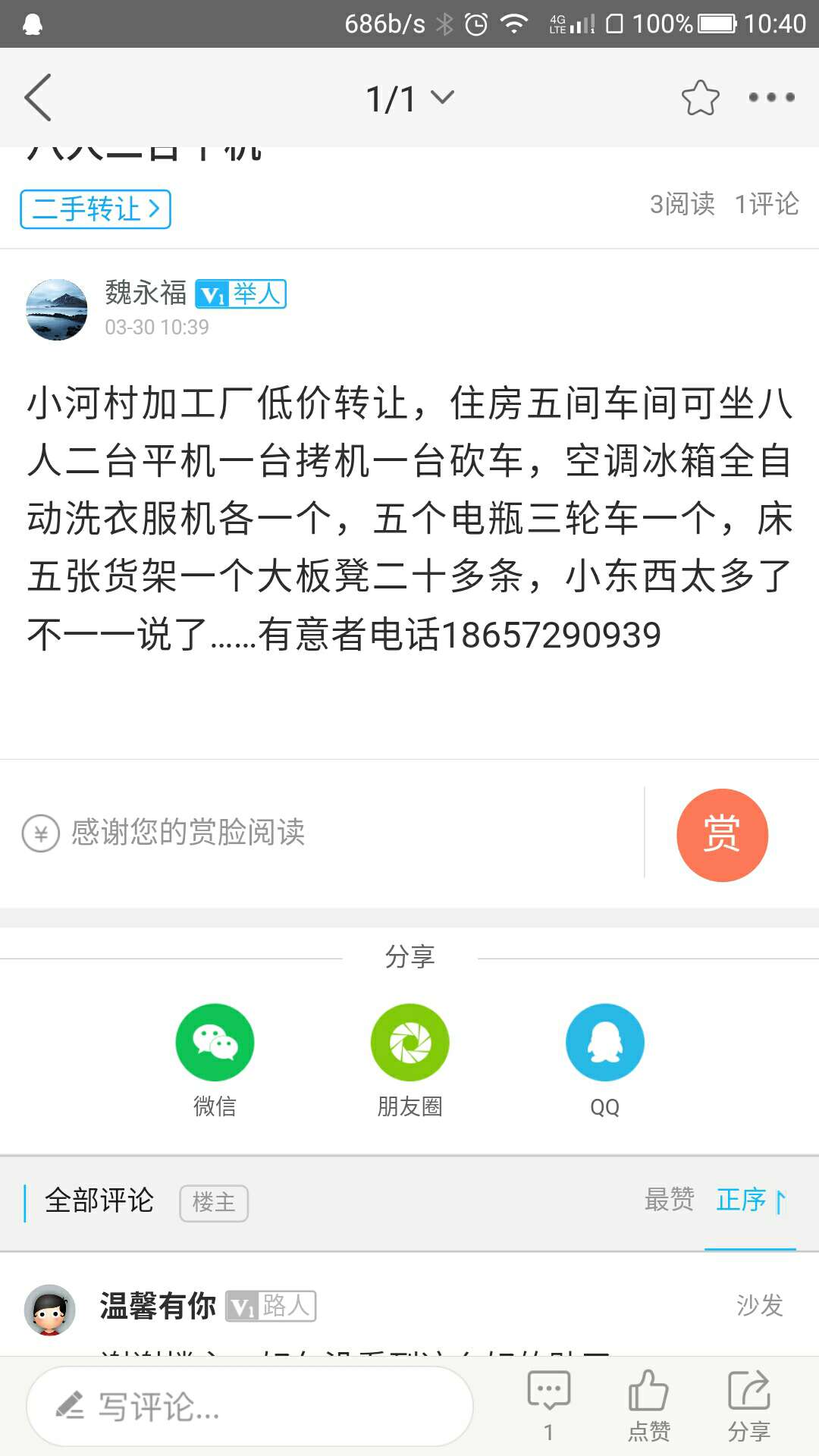The image size is (819, 1456).
Task: Share the post to 朋友圈
Action: (x=409, y=1043)
